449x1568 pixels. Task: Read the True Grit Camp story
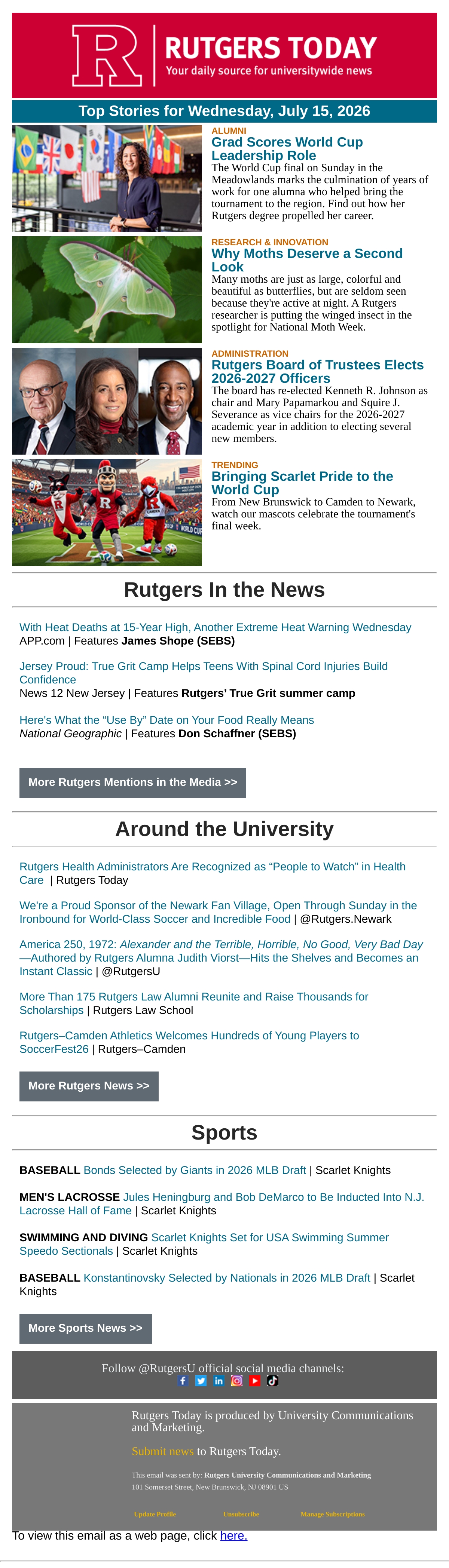(204, 673)
